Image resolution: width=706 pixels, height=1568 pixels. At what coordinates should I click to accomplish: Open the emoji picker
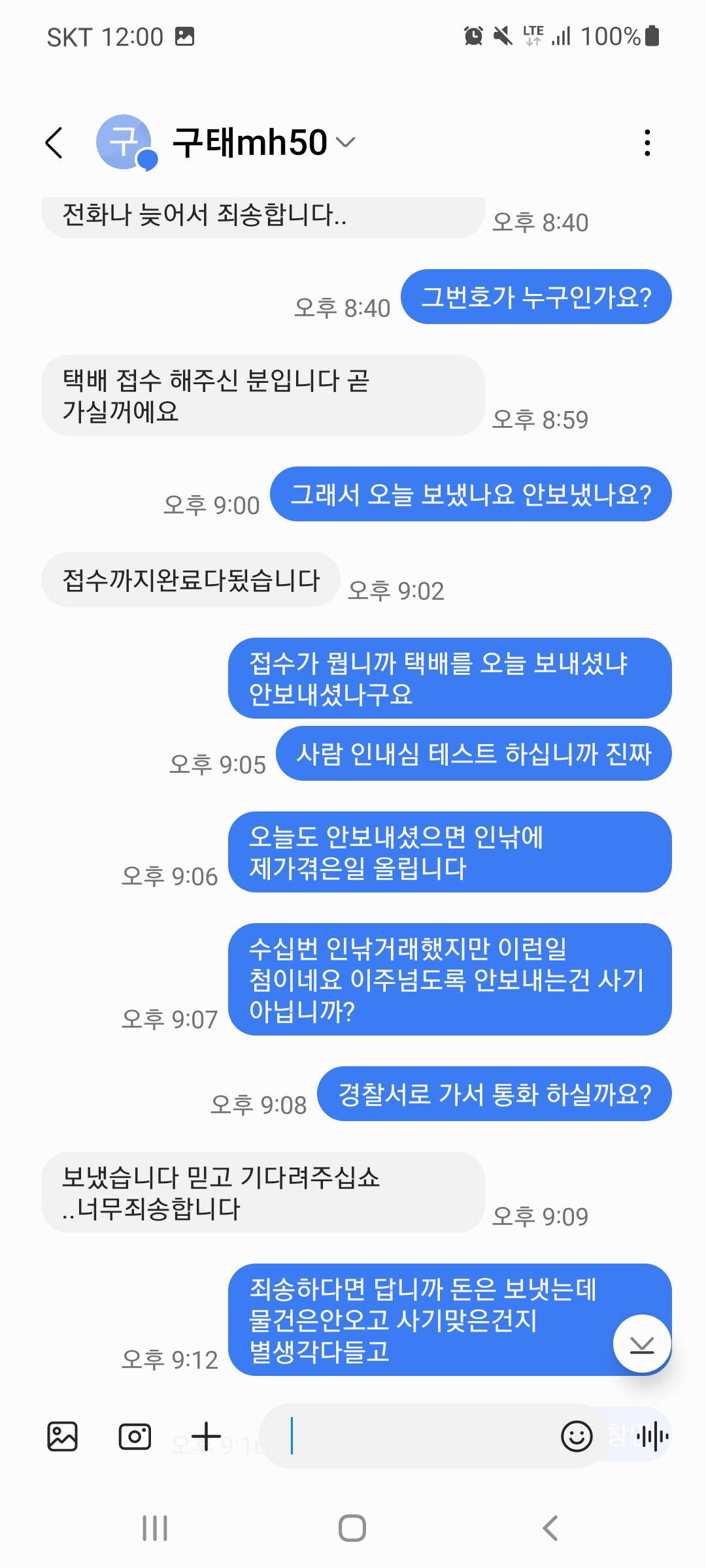(x=577, y=1436)
